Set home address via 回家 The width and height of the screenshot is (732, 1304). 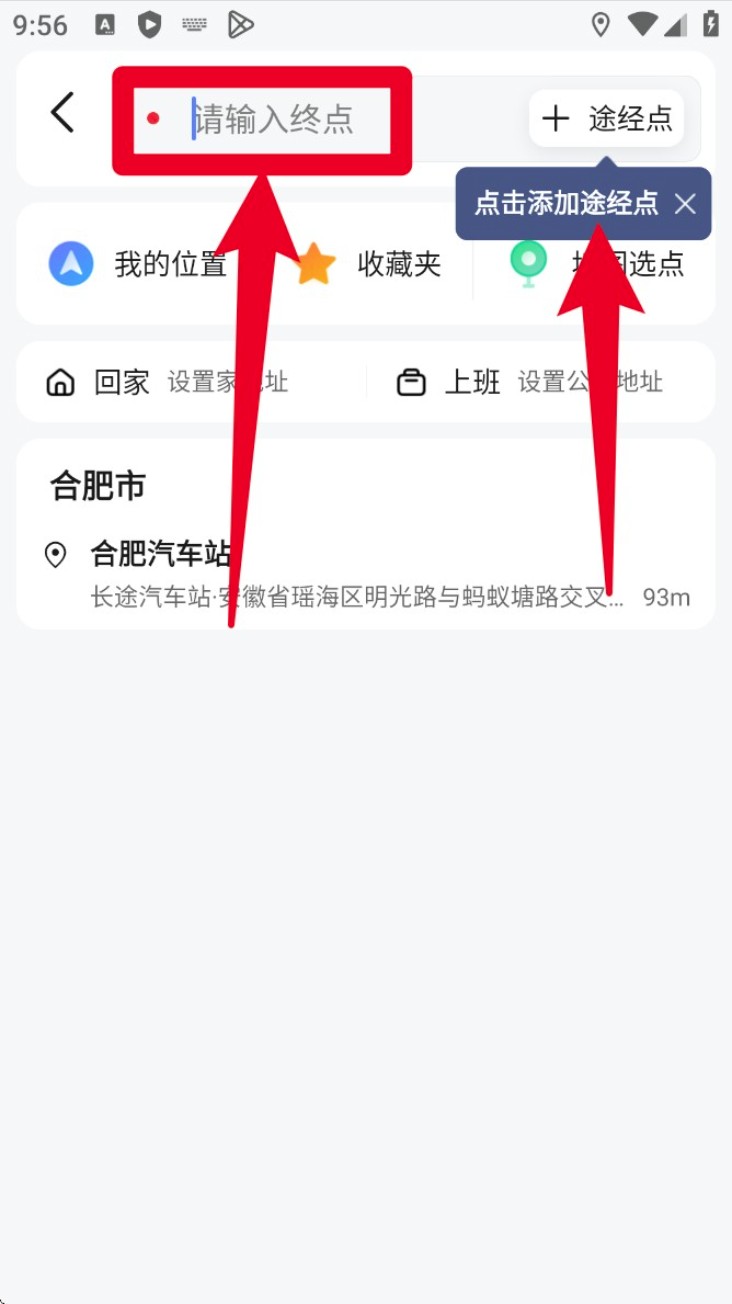[x=167, y=382]
